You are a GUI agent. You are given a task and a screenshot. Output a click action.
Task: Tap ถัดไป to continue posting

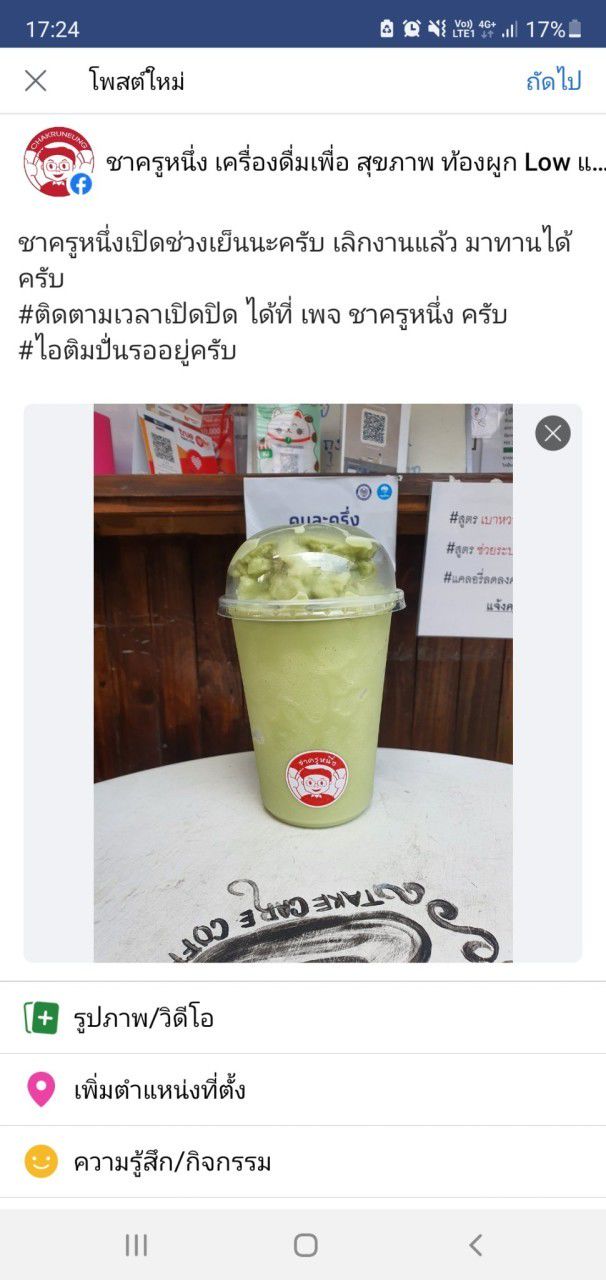click(553, 82)
